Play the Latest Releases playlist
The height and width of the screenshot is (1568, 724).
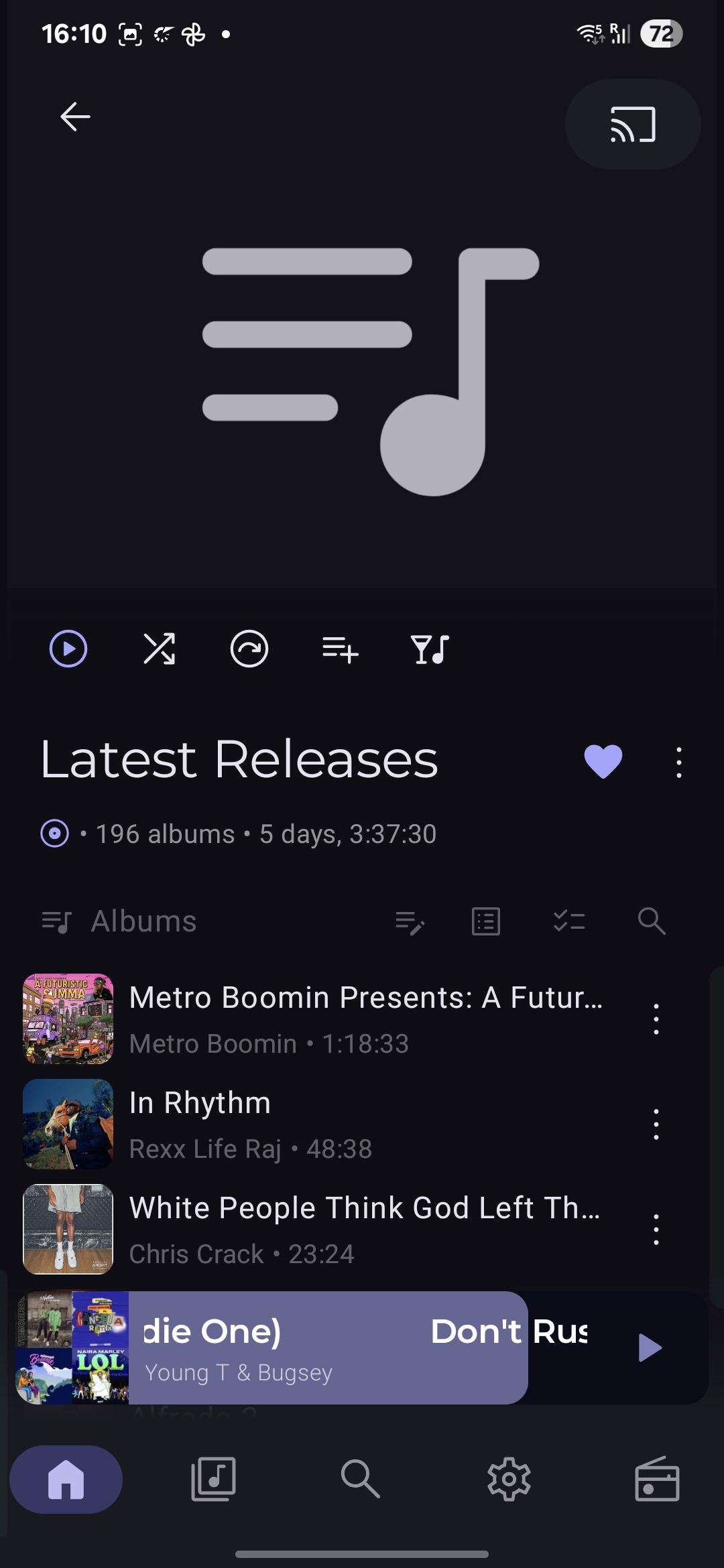click(x=68, y=649)
